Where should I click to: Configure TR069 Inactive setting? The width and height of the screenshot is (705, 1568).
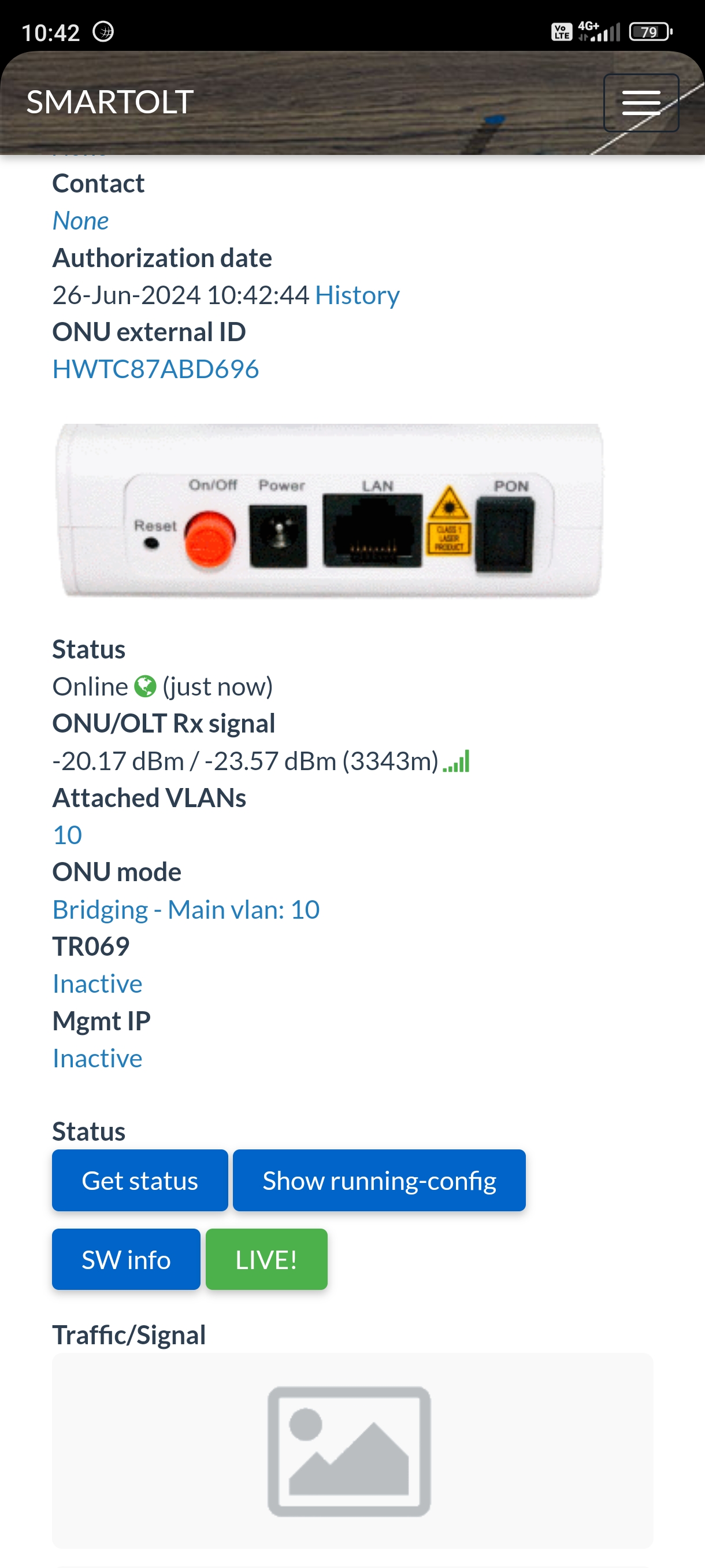[97, 983]
